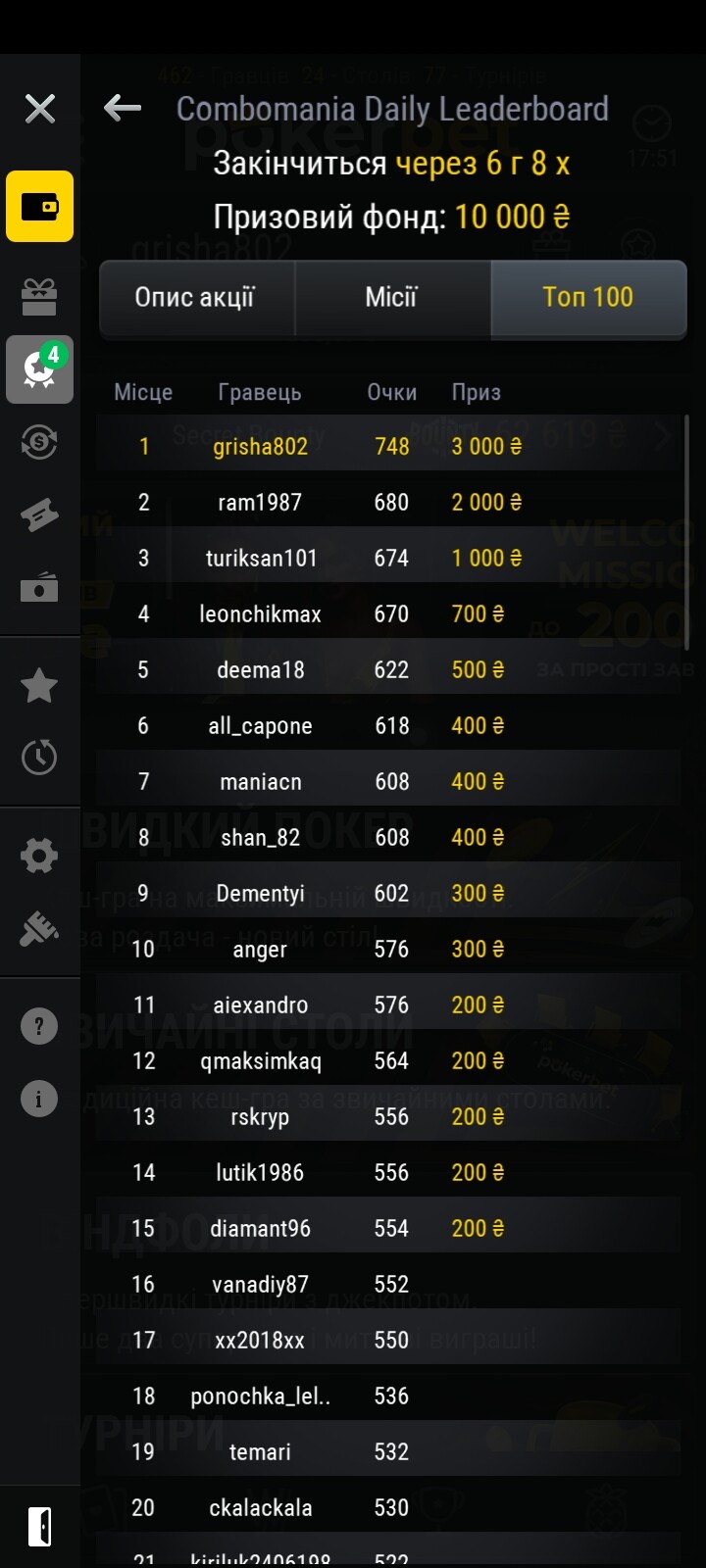Open the gift bonuses icon
Screen dimensions: 706x1568
pyautogui.click(x=39, y=296)
